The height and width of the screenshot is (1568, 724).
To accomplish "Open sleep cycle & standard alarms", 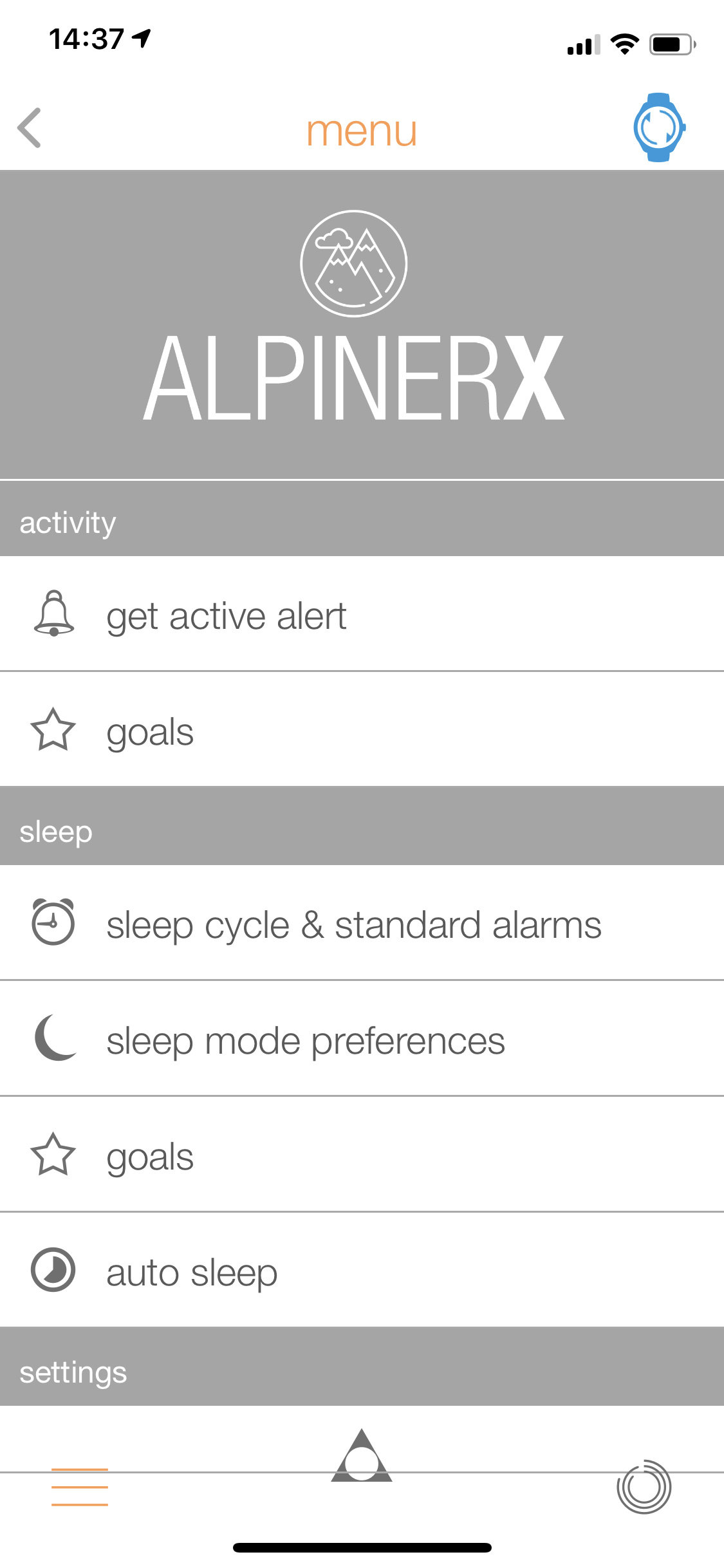I will click(x=362, y=923).
